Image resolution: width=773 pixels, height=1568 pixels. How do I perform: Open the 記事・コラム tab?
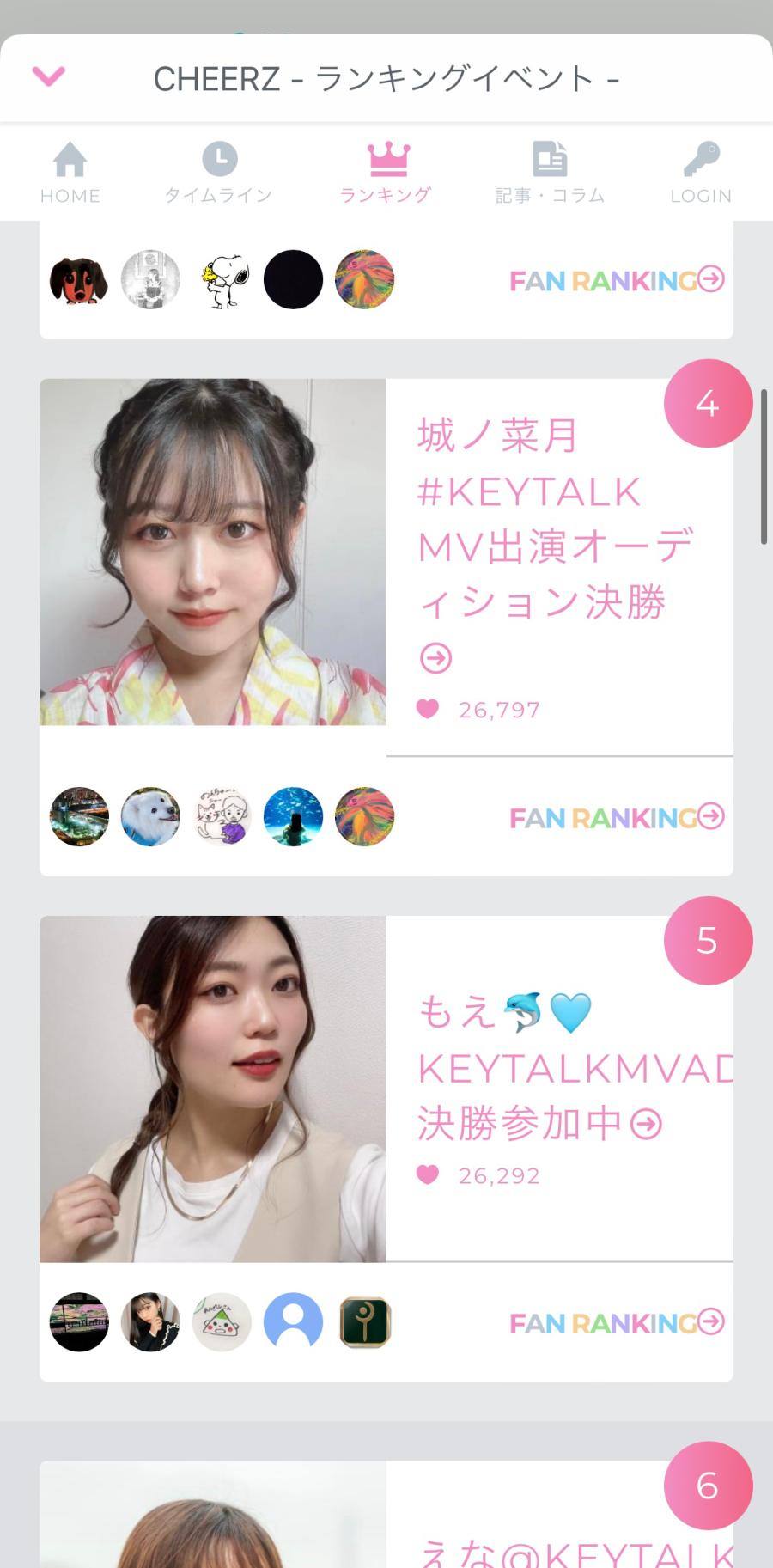pyautogui.click(x=550, y=173)
